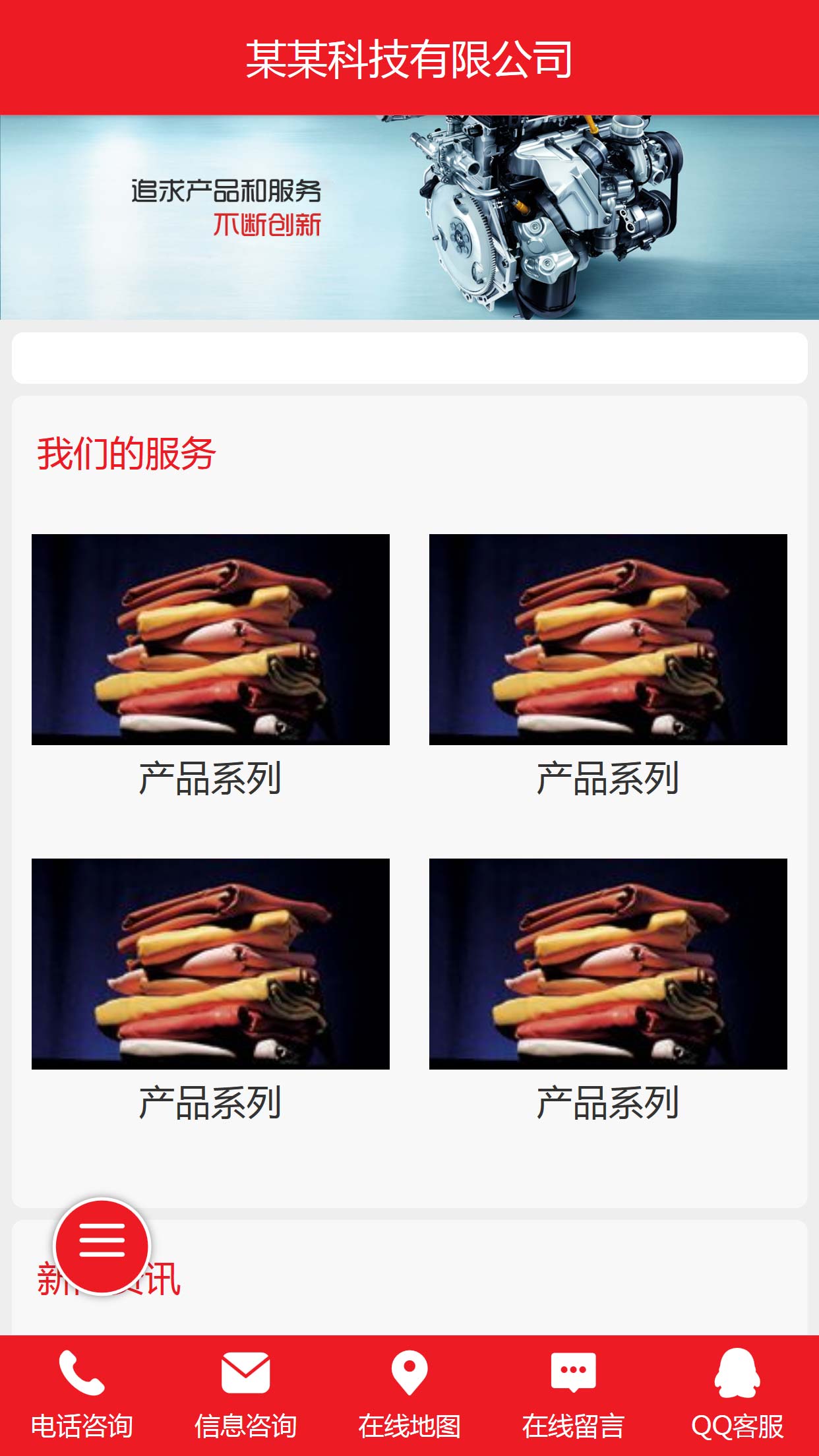Viewport: 819px width, 1456px height.
Task: Tap 电话咨询 phone consultation
Action: pos(82,1395)
